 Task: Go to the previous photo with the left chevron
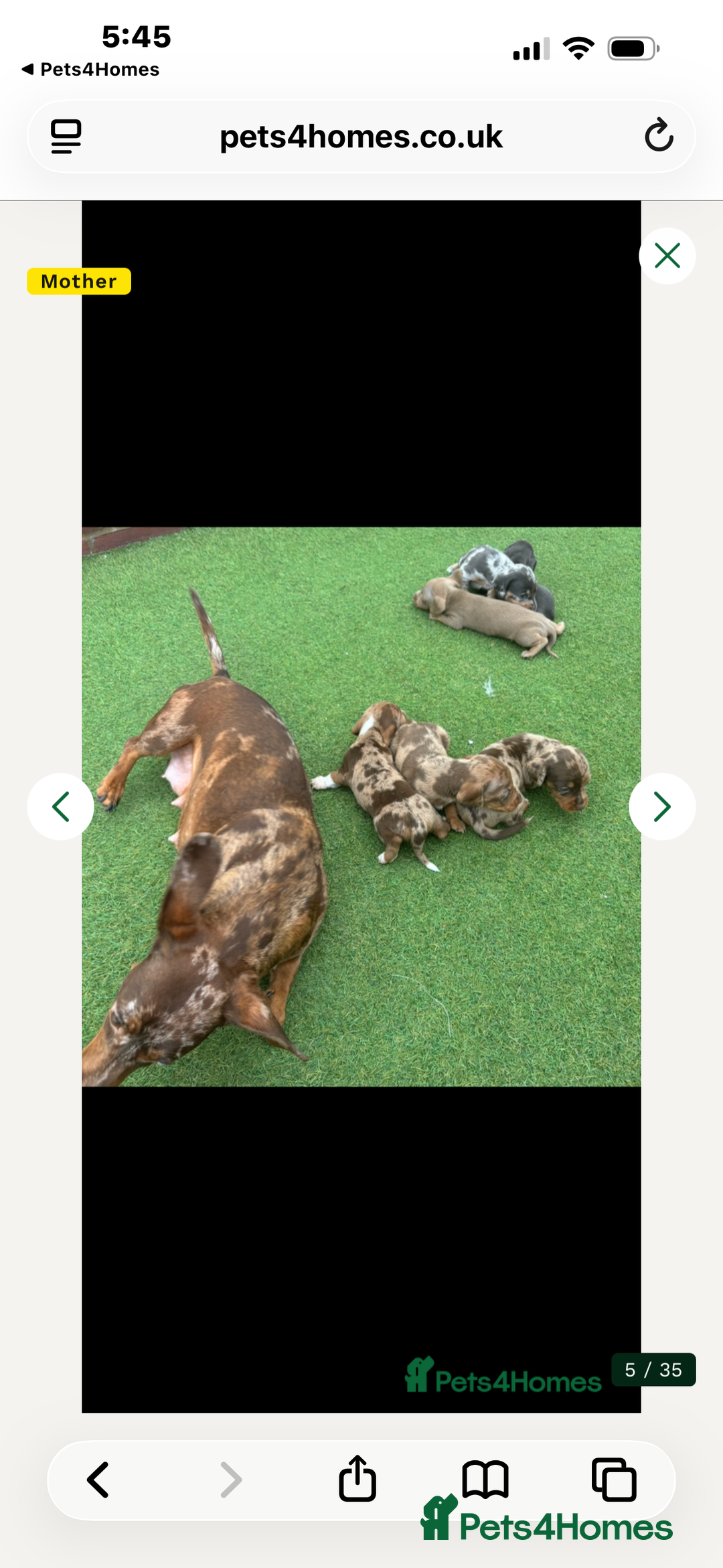tap(61, 806)
